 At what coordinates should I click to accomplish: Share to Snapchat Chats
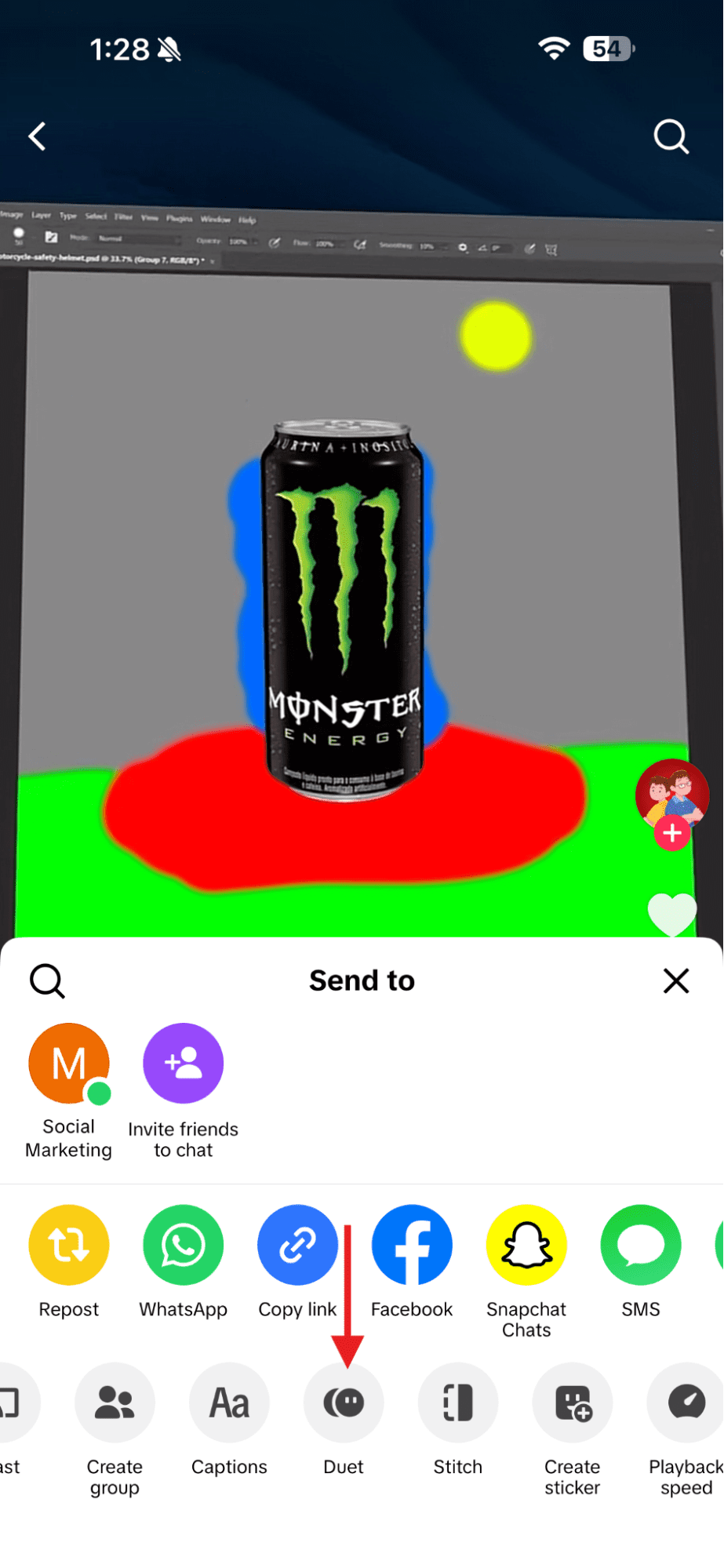click(x=526, y=1245)
